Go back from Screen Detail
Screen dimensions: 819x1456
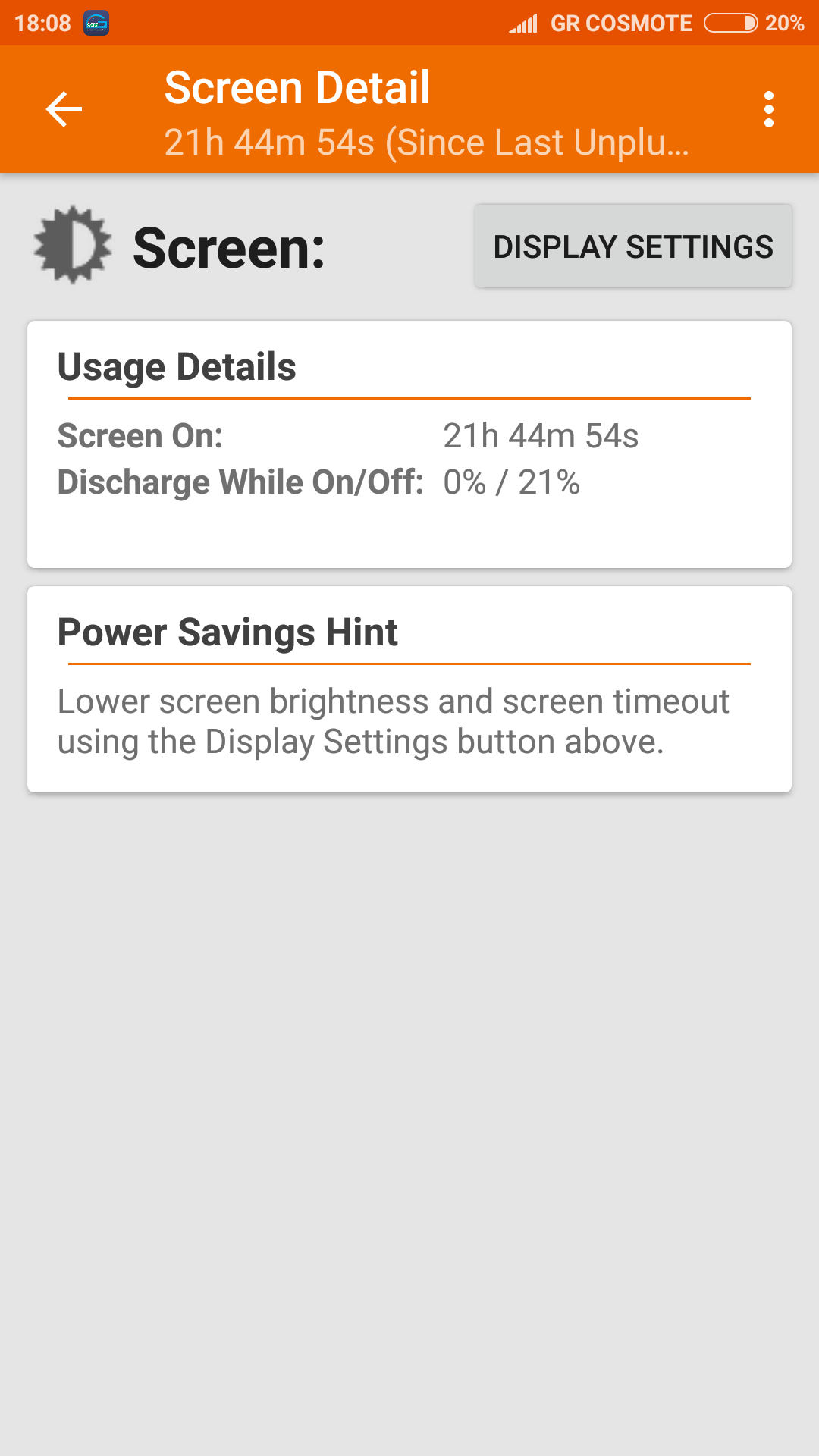[x=64, y=109]
